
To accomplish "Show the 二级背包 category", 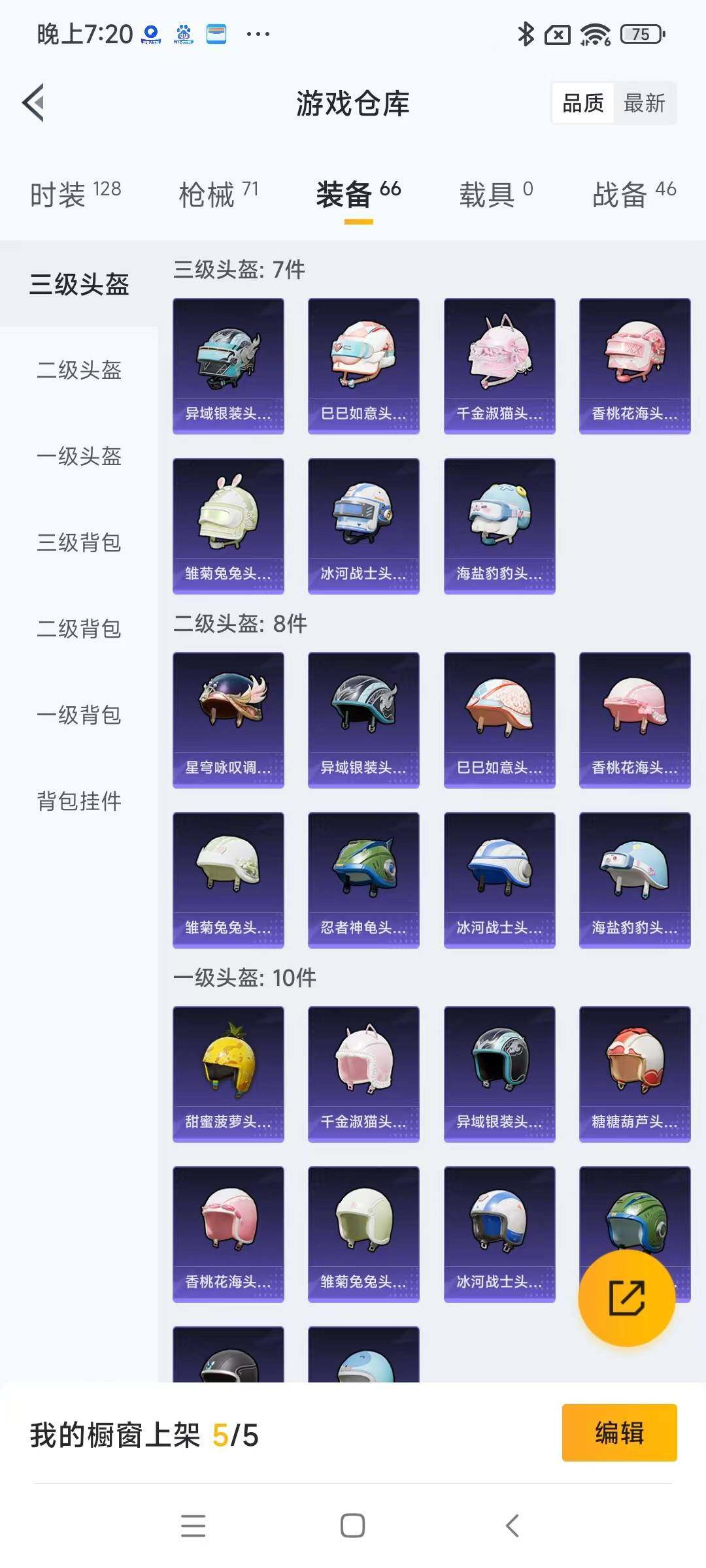I will point(79,629).
